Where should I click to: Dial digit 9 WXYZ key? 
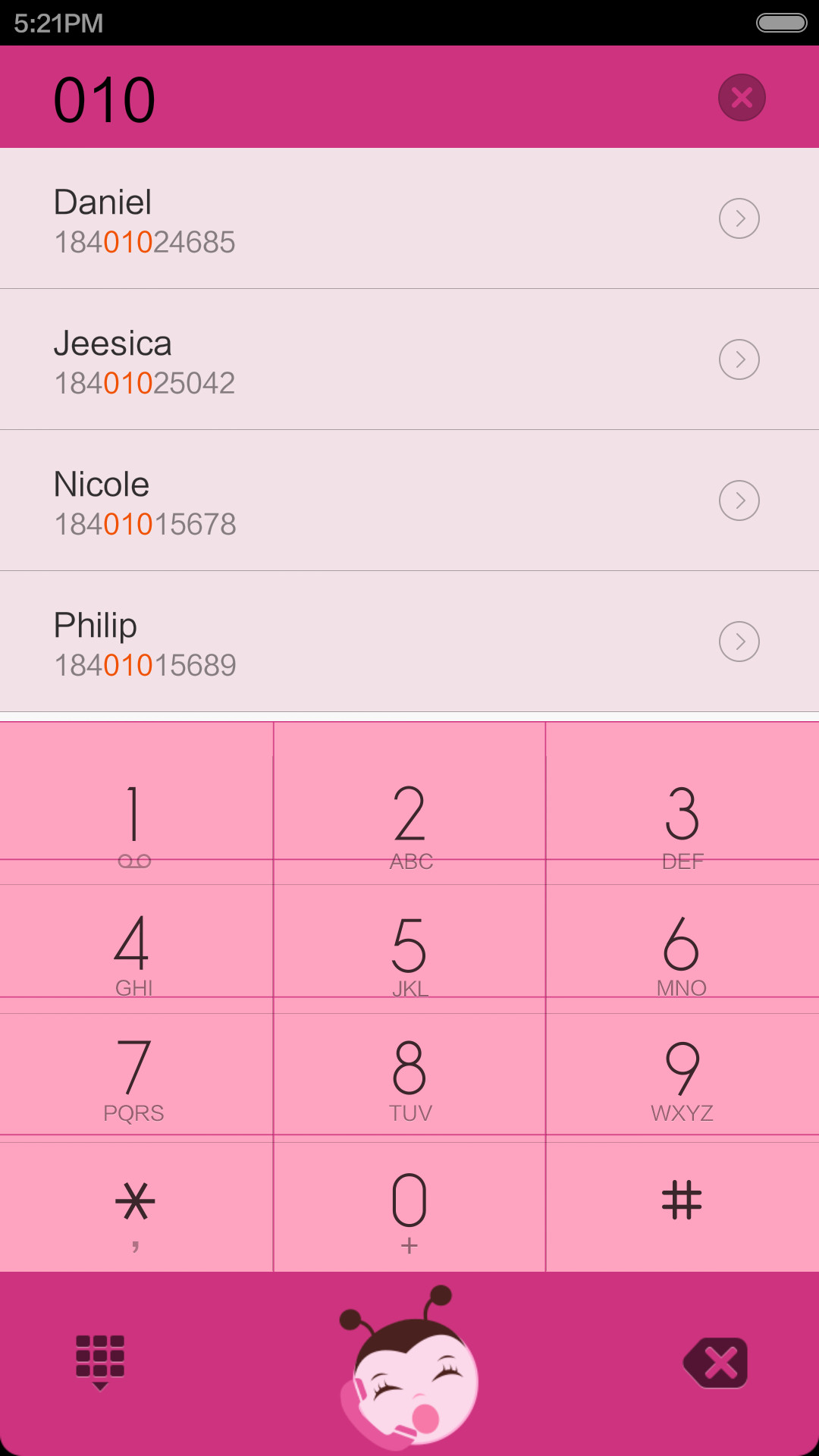pyautogui.click(x=682, y=1078)
